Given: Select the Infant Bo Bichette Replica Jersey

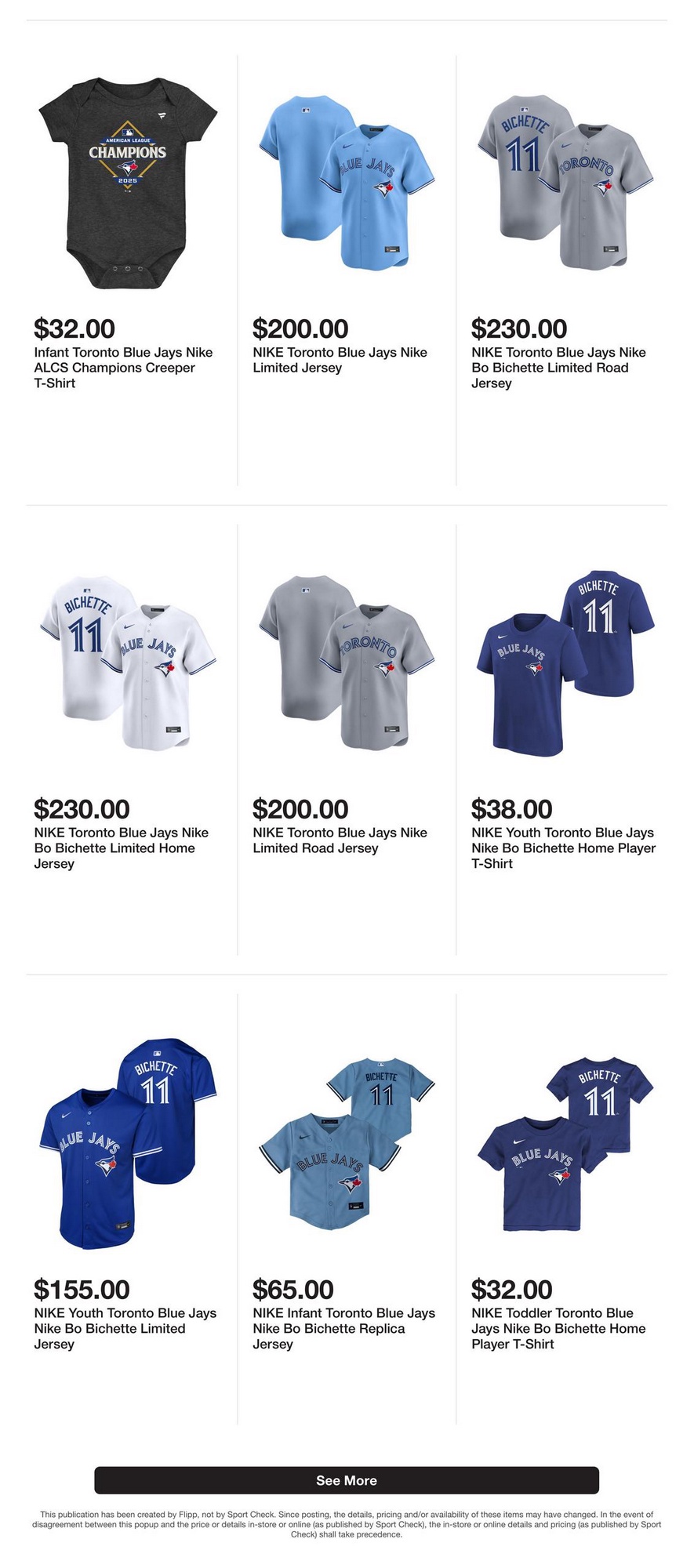Looking at the screenshot, I should 347,1143.
